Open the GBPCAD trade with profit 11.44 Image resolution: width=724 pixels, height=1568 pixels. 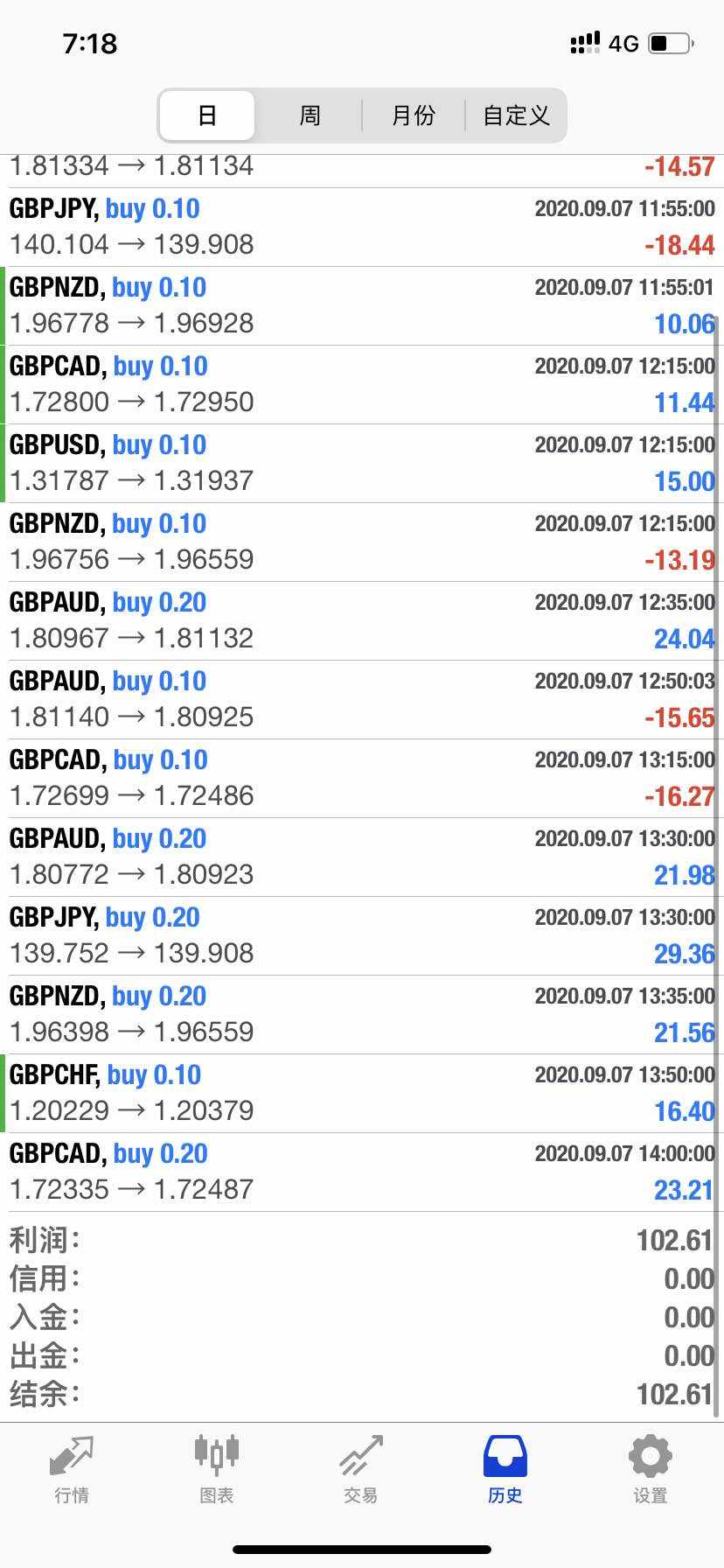pyautogui.click(x=362, y=385)
